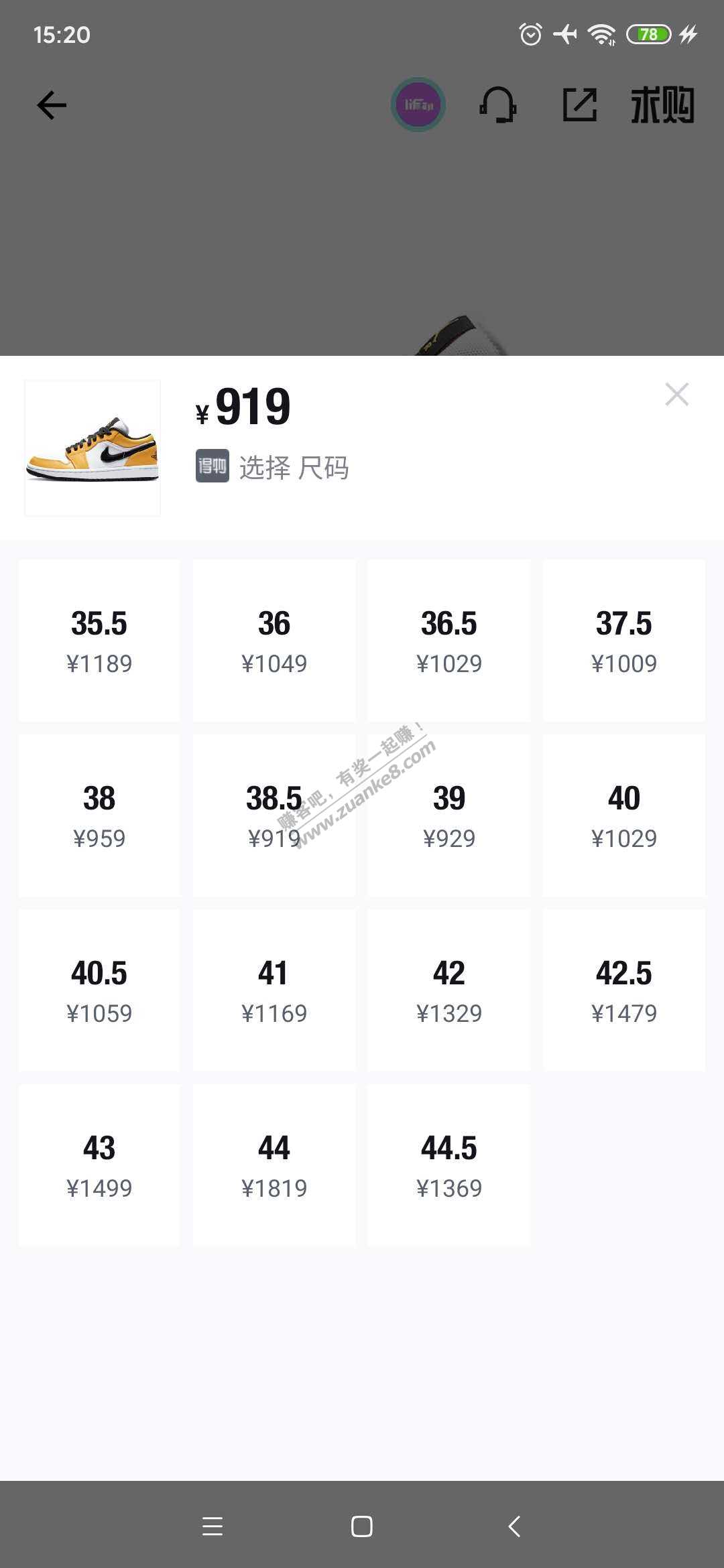
Task: Select size 41 priced ¥1169
Action: tap(274, 990)
